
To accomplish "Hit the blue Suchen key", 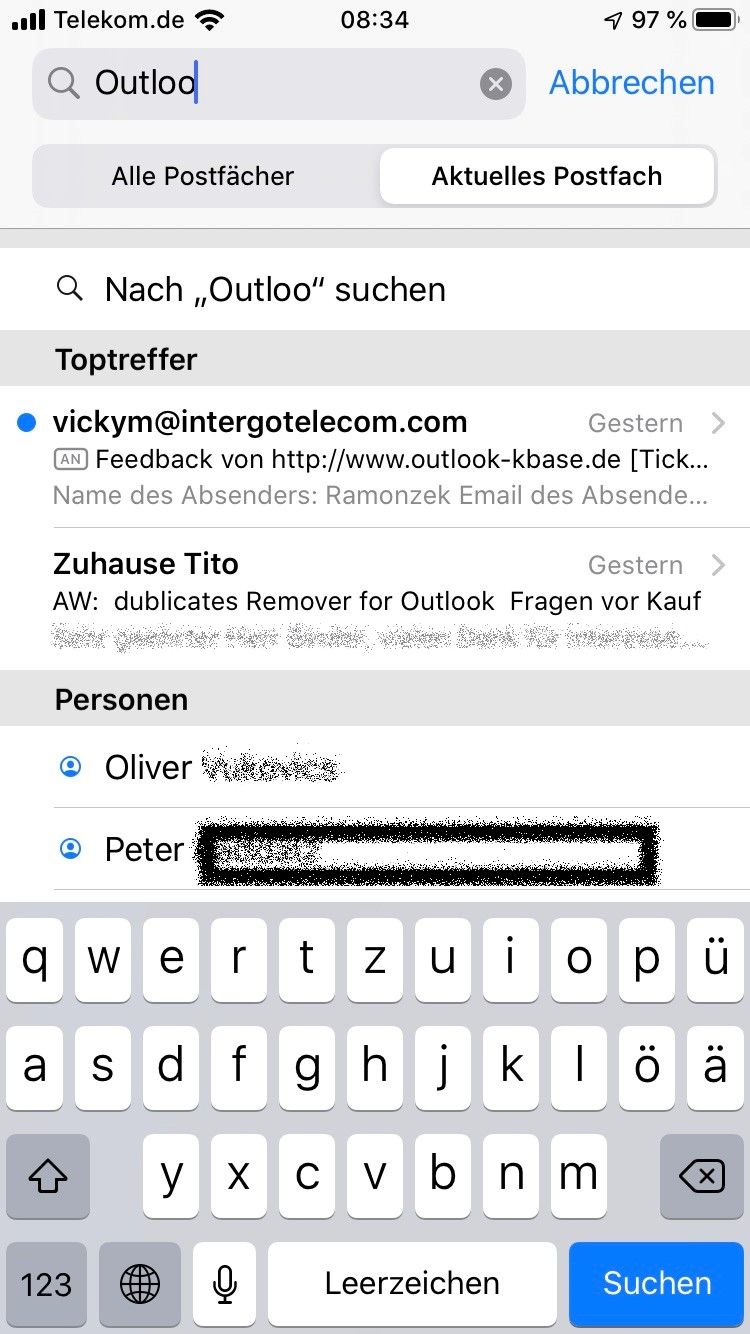I will tap(657, 1284).
